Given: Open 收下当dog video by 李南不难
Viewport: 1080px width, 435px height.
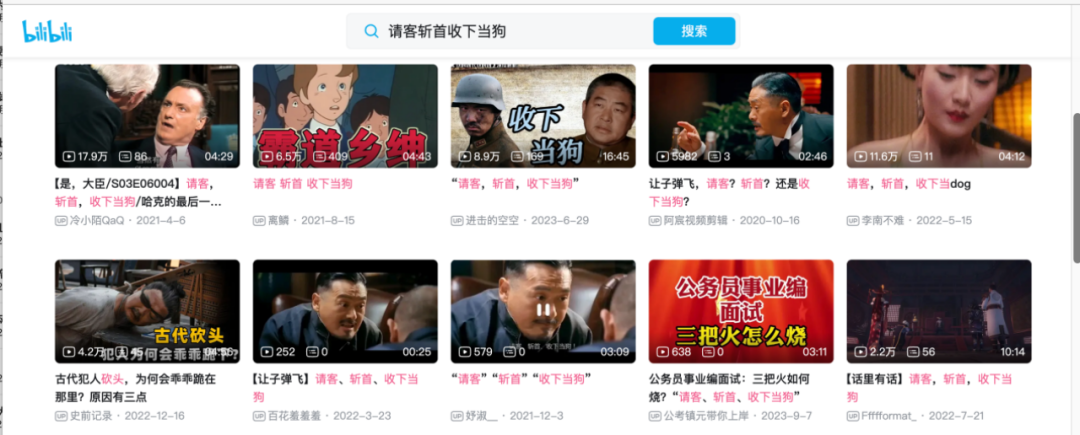Looking at the screenshot, I should pyautogui.click(x=939, y=115).
